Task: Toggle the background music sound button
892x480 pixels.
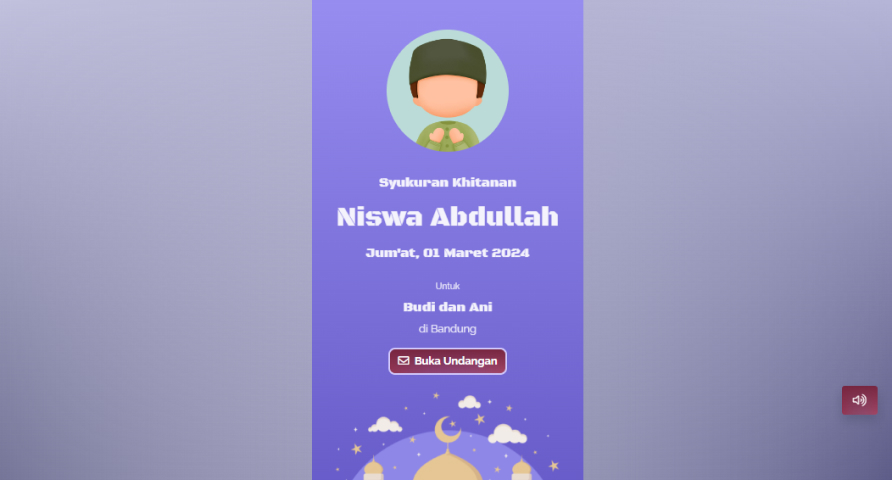Action: coord(859,400)
